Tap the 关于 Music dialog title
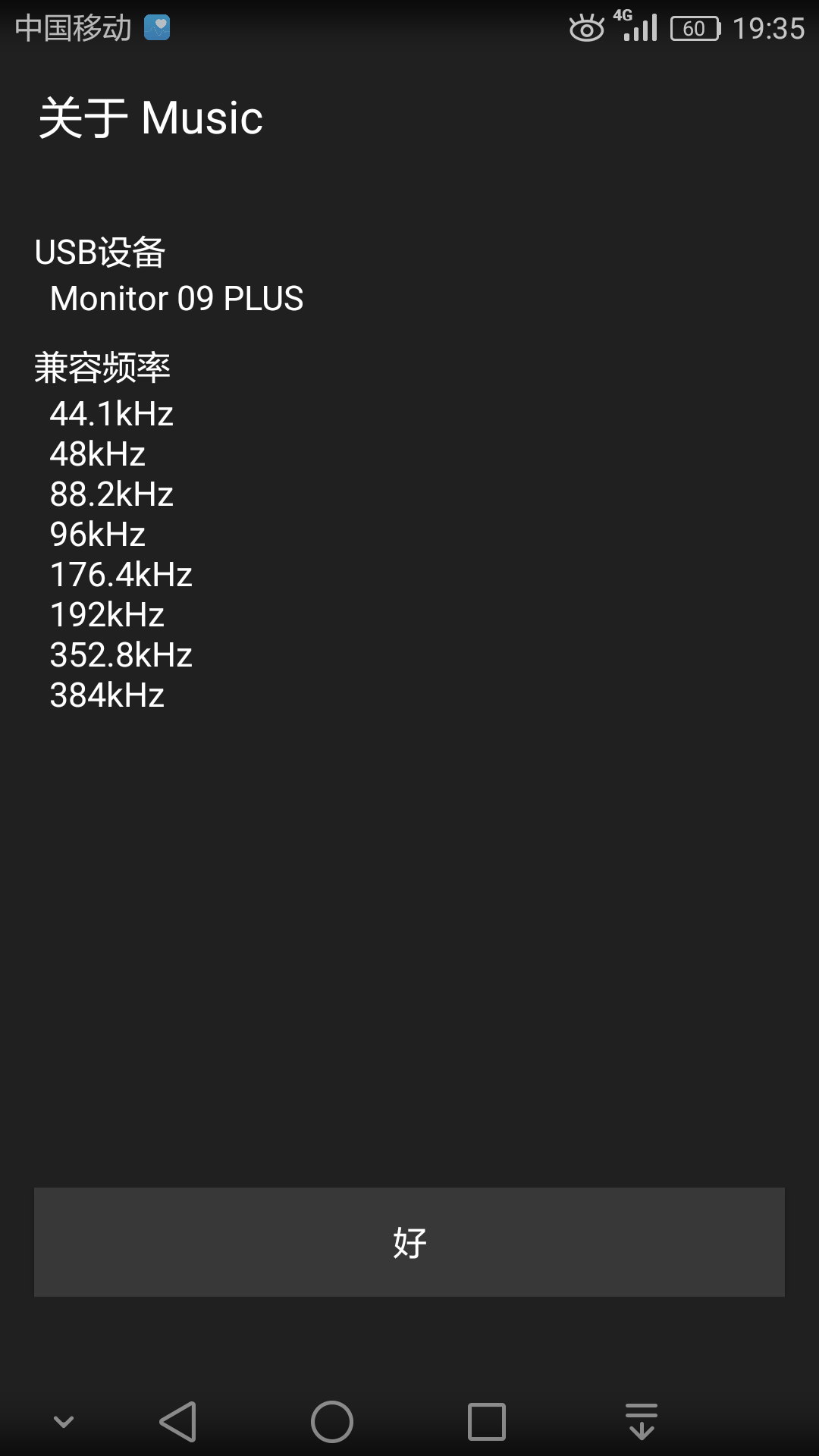Screen dimensions: 819x1456 tap(152, 118)
